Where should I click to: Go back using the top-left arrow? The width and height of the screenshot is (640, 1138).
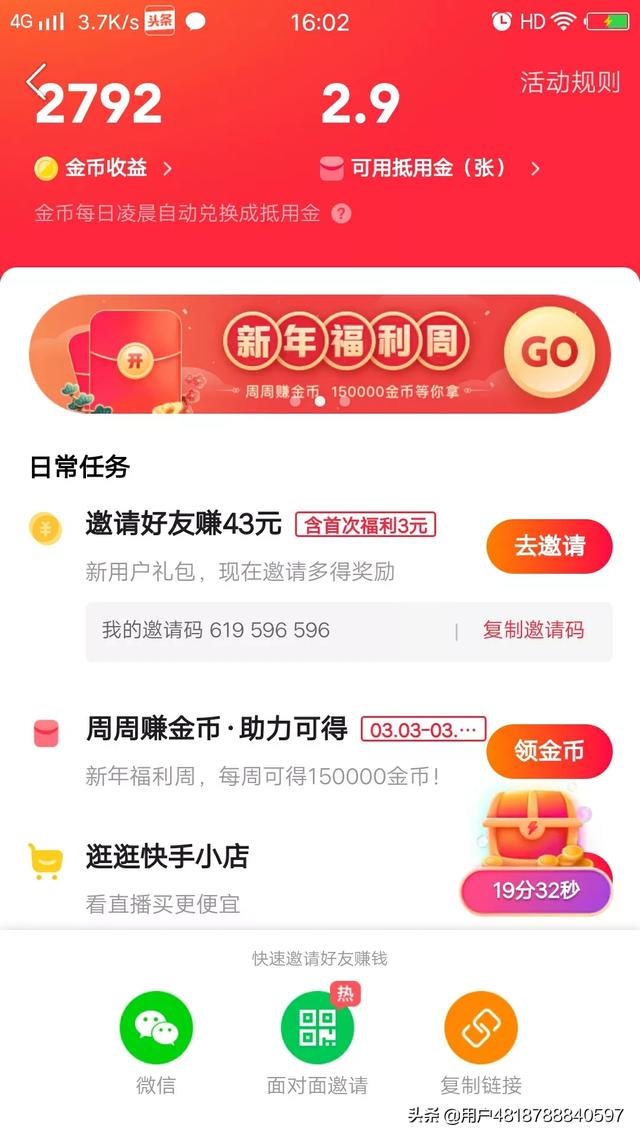tap(36, 81)
